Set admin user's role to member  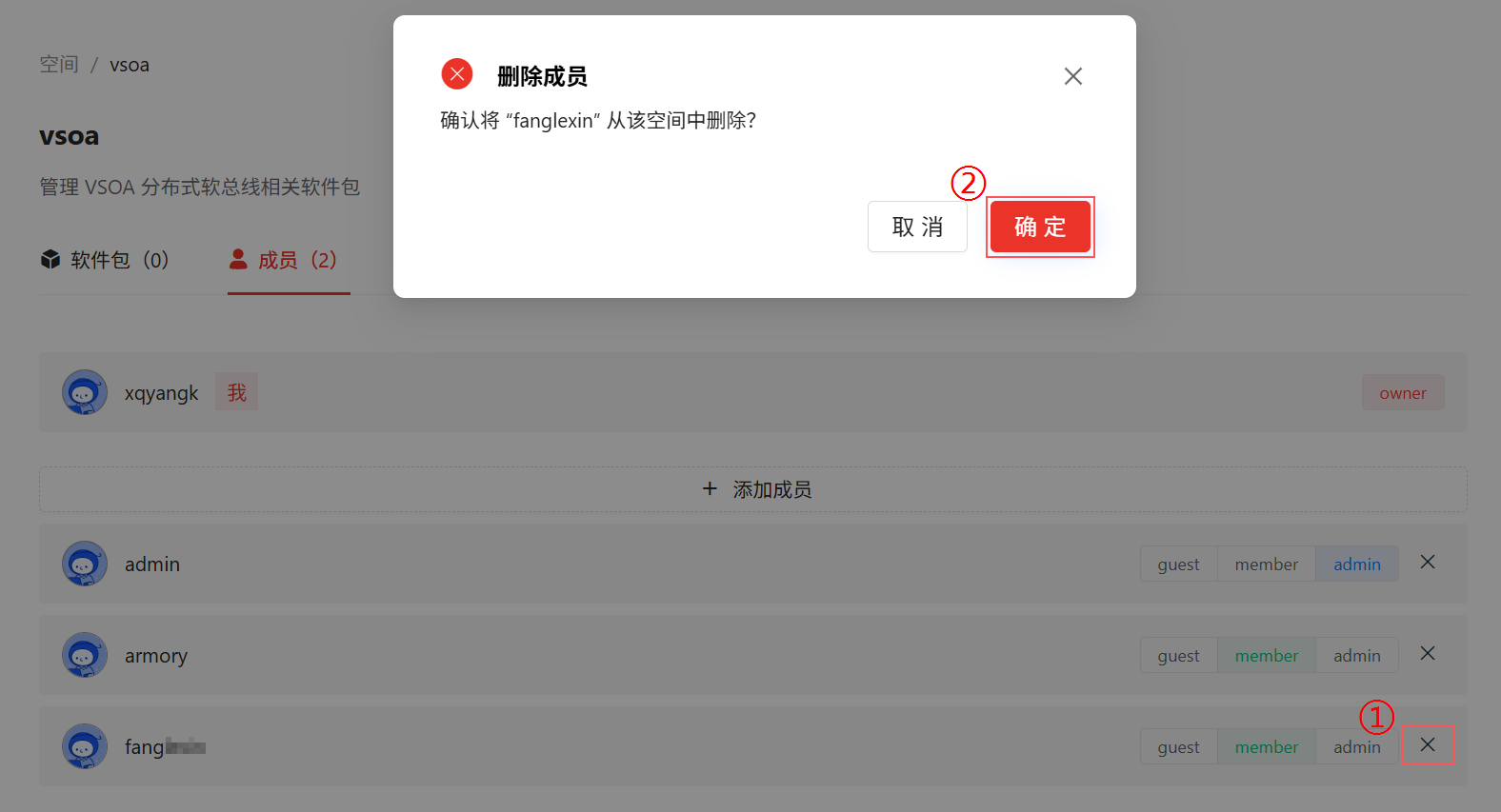coord(1266,564)
